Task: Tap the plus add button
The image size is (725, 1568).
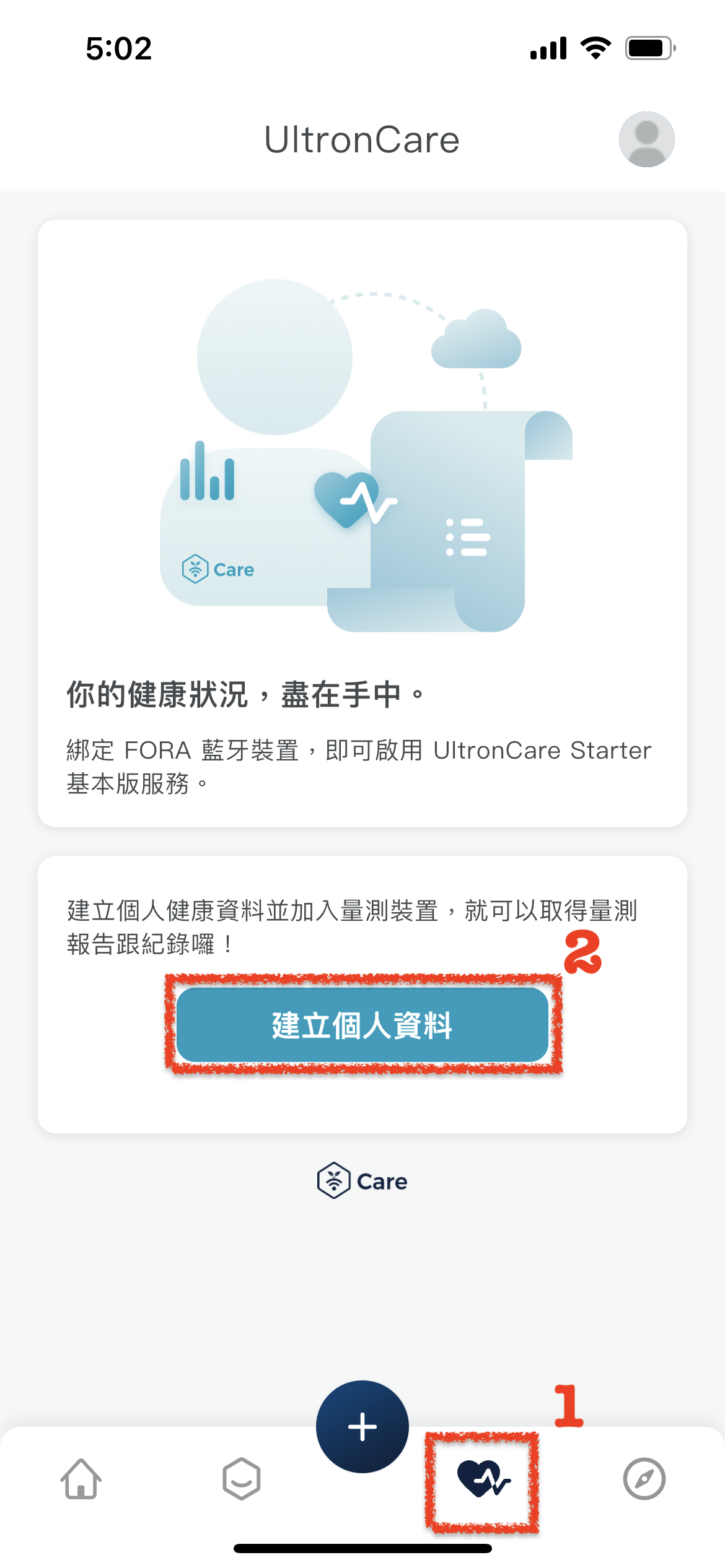Action: (362, 1427)
